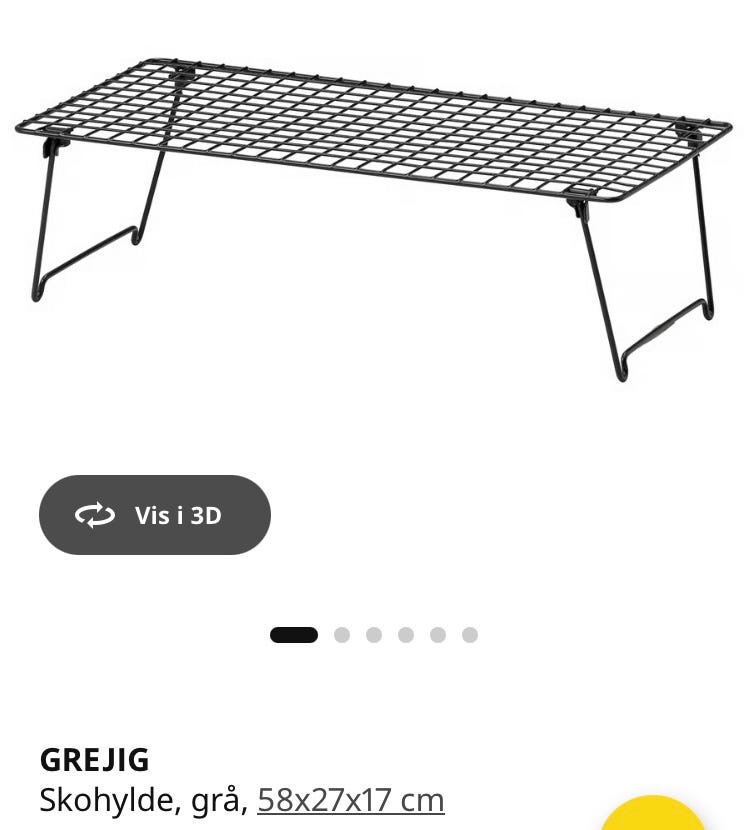The image size is (749, 830).
Task: Click the "Vis i 3D" text label
Action: point(178,514)
